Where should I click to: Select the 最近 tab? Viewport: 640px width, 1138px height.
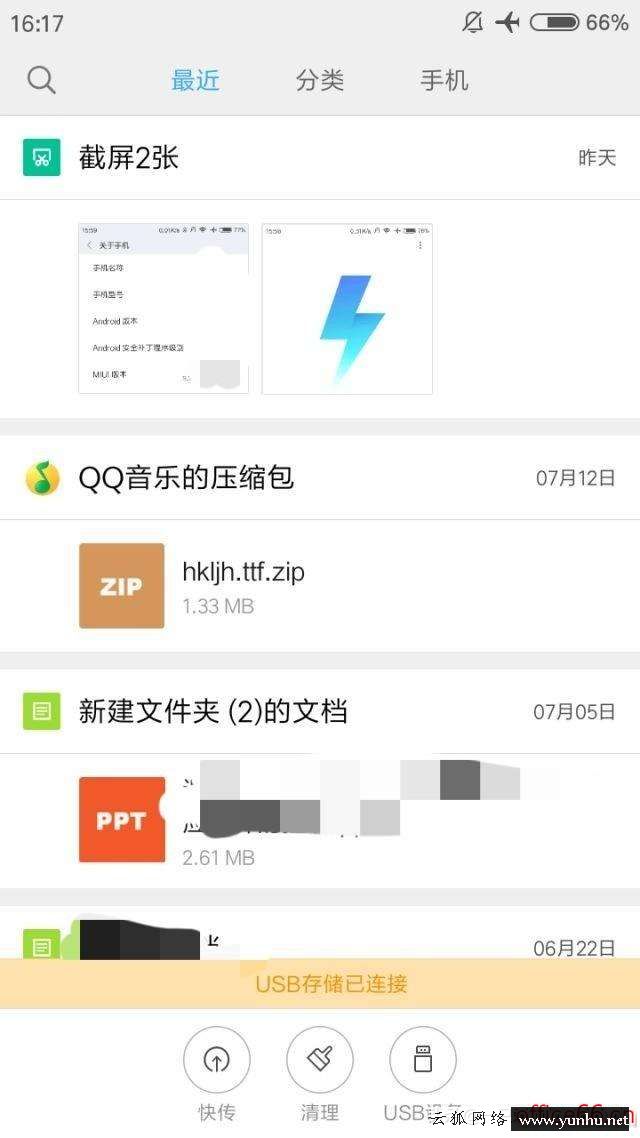click(x=195, y=81)
